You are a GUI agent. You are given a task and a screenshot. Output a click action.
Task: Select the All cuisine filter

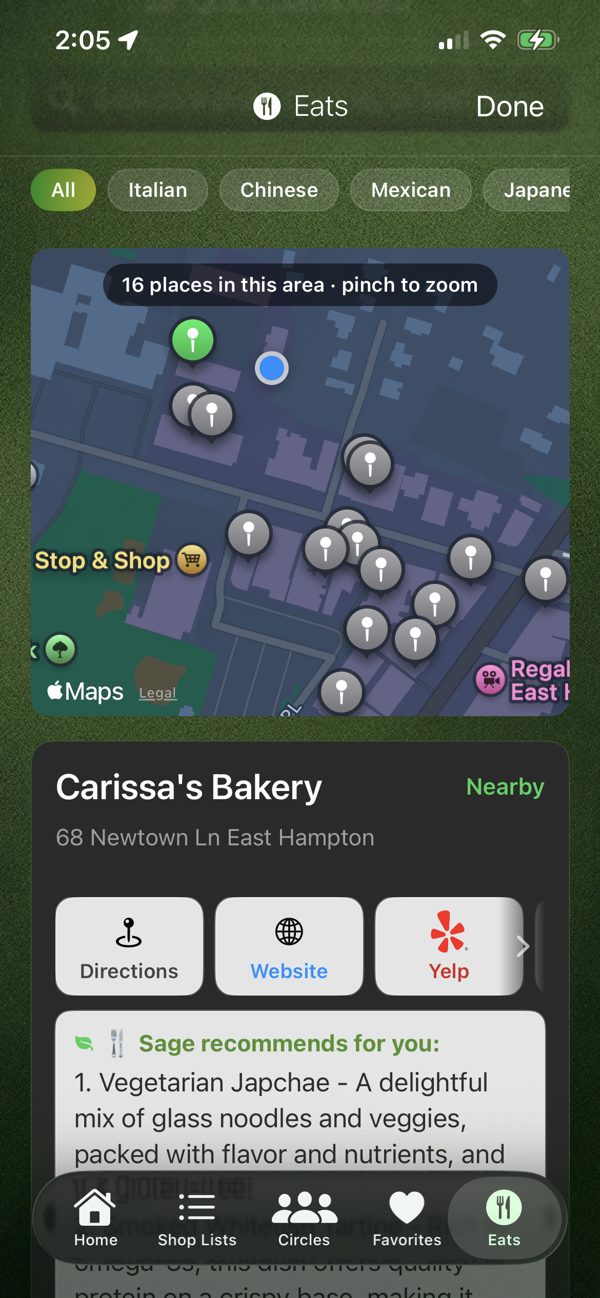pos(63,190)
